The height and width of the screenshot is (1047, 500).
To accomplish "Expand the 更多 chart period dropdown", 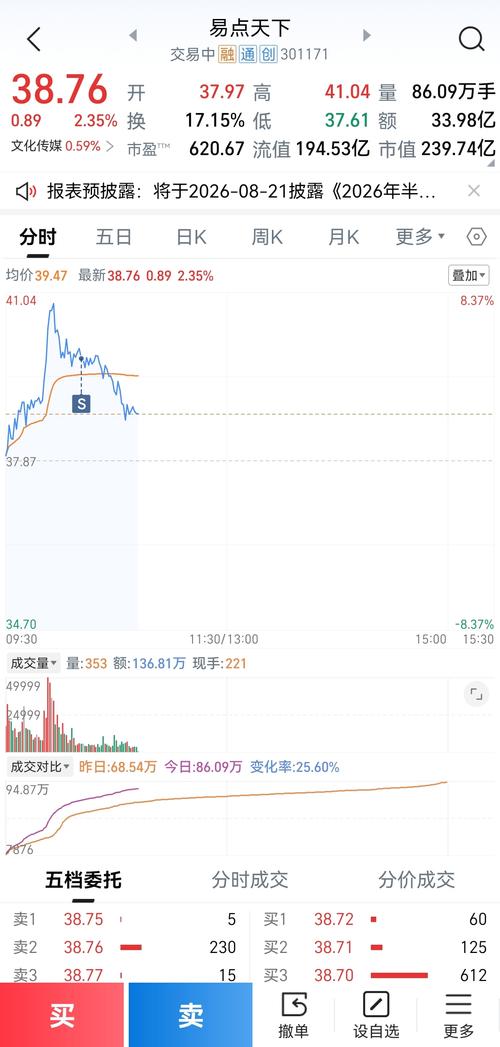I will pyautogui.click(x=420, y=237).
